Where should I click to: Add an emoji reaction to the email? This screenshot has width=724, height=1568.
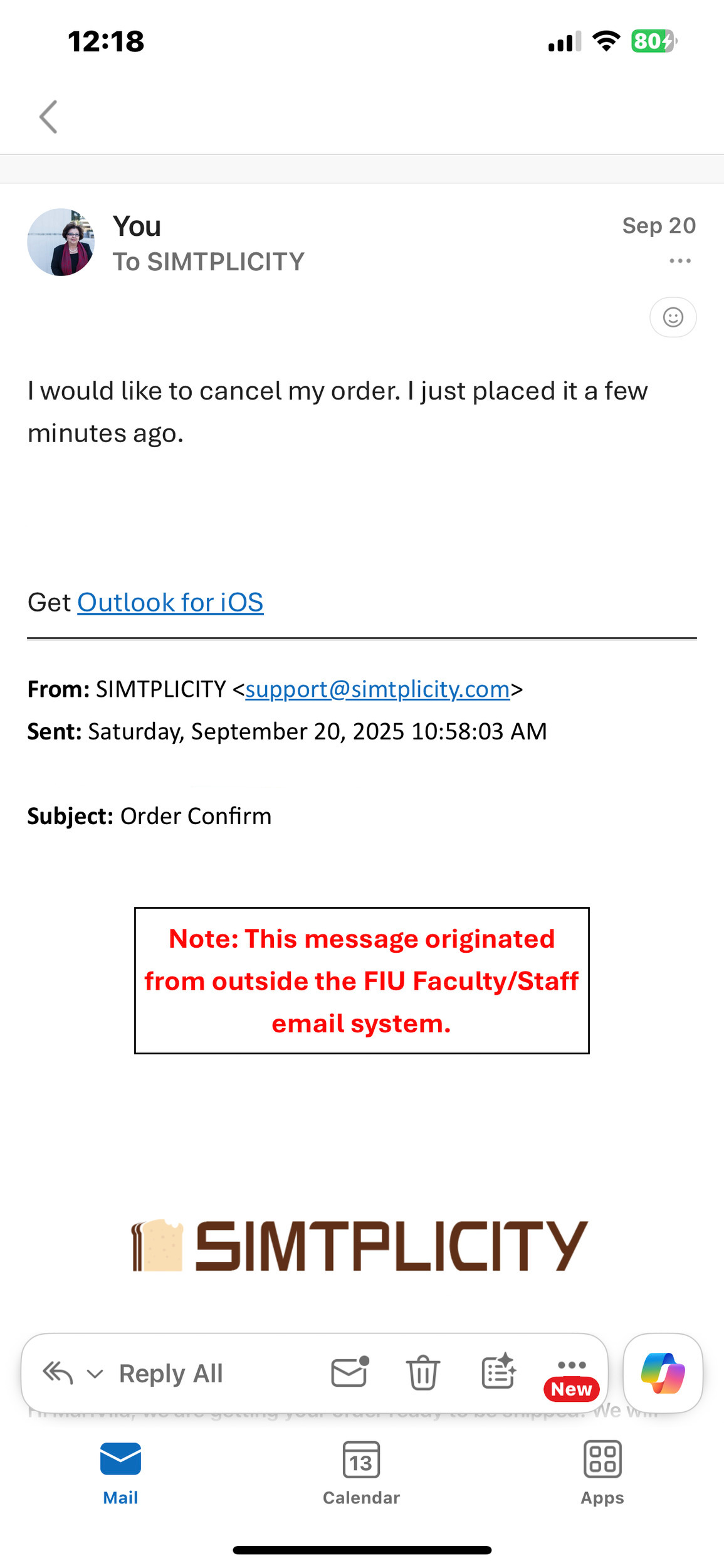click(673, 317)
